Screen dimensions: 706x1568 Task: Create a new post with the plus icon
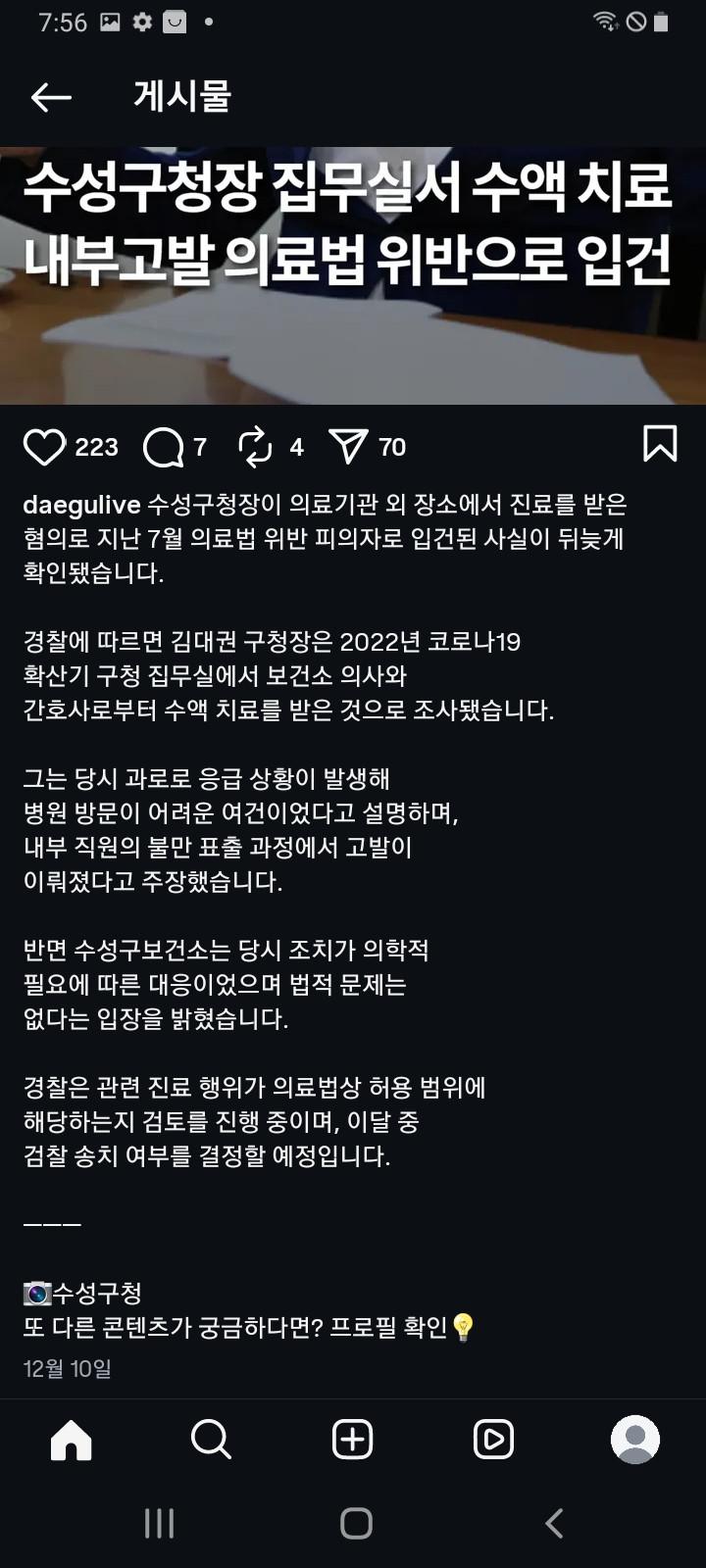pyautogui.click(x=352, y=1440)
